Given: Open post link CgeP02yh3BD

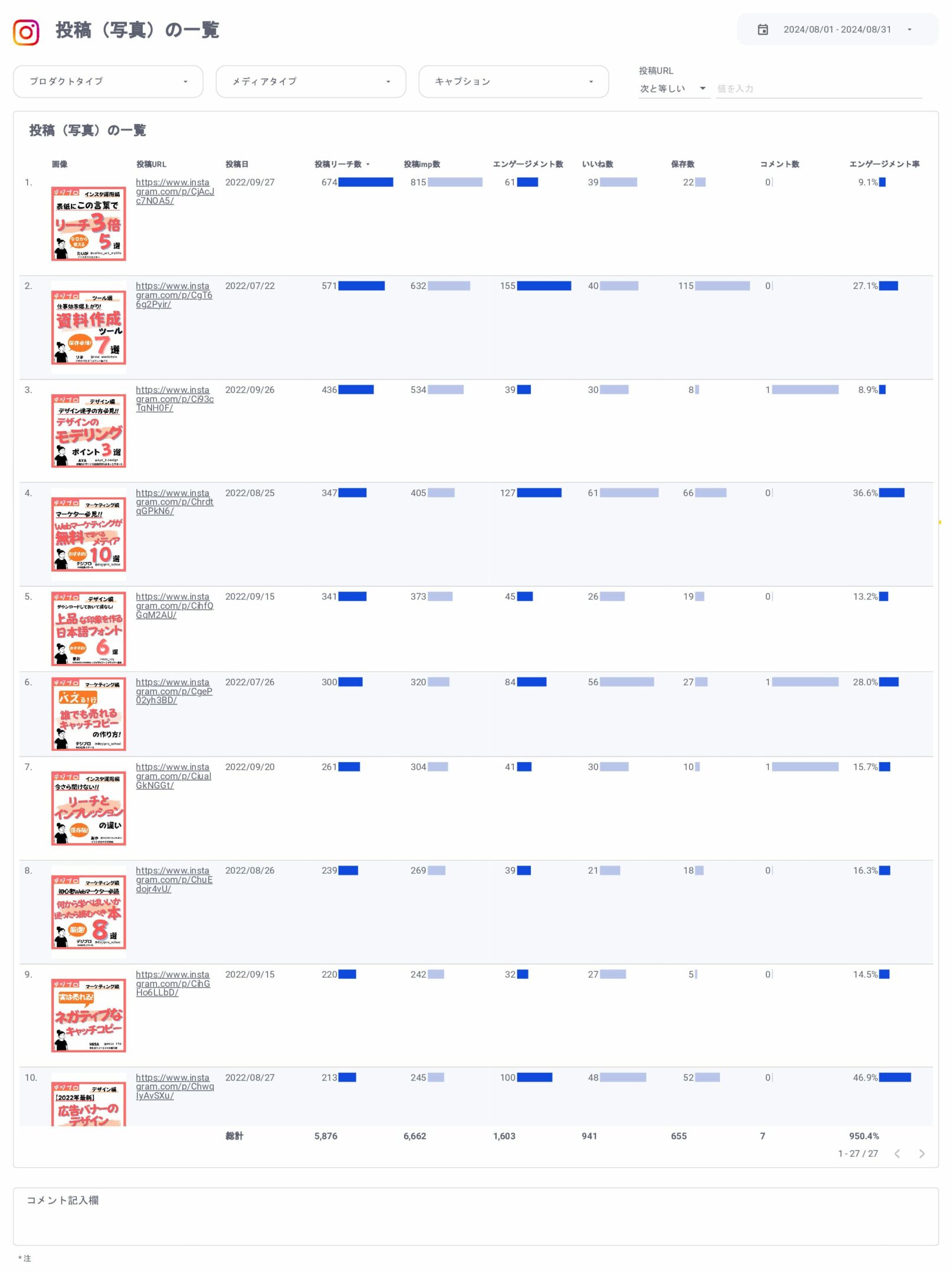Looking at the screenshot, I should point(174,691).
